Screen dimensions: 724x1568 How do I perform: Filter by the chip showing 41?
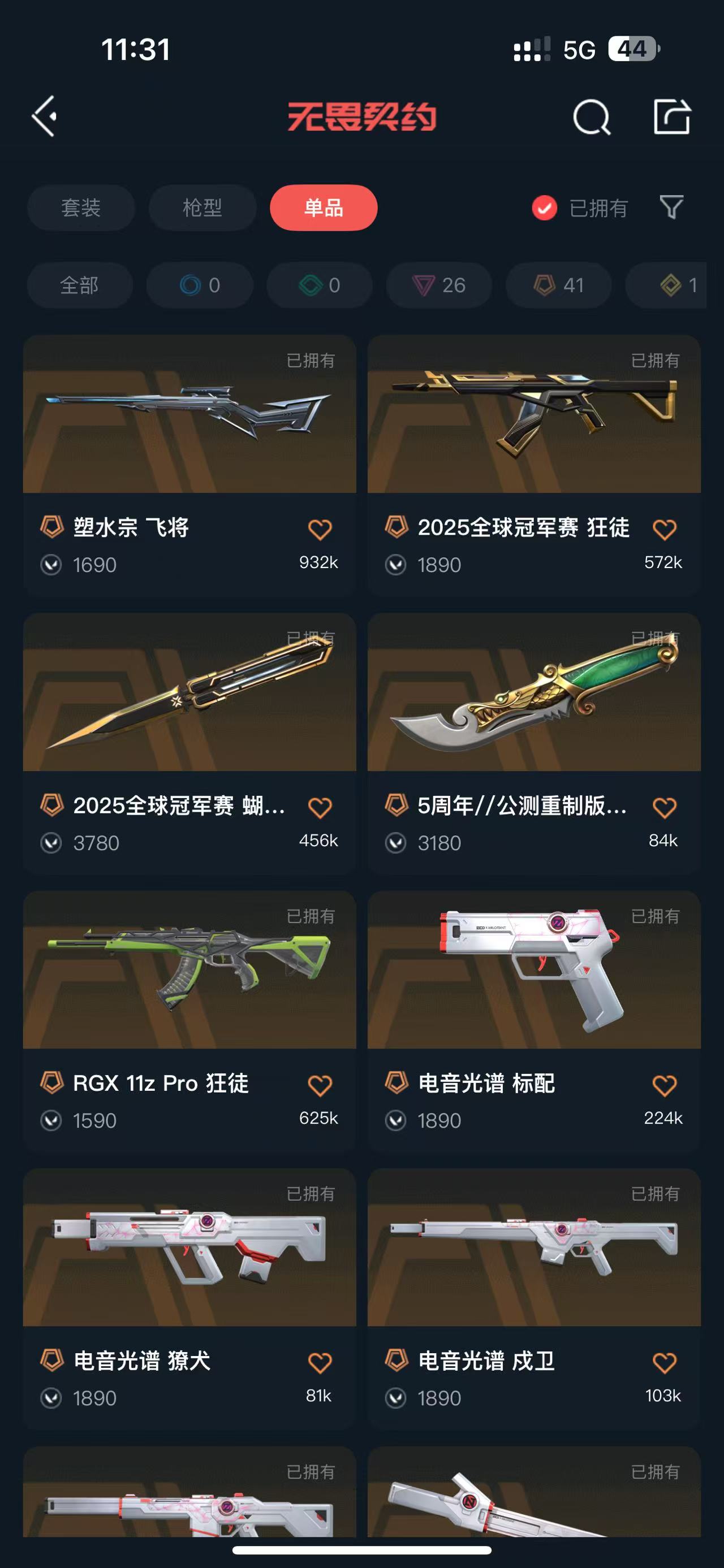tap(558, 285)
